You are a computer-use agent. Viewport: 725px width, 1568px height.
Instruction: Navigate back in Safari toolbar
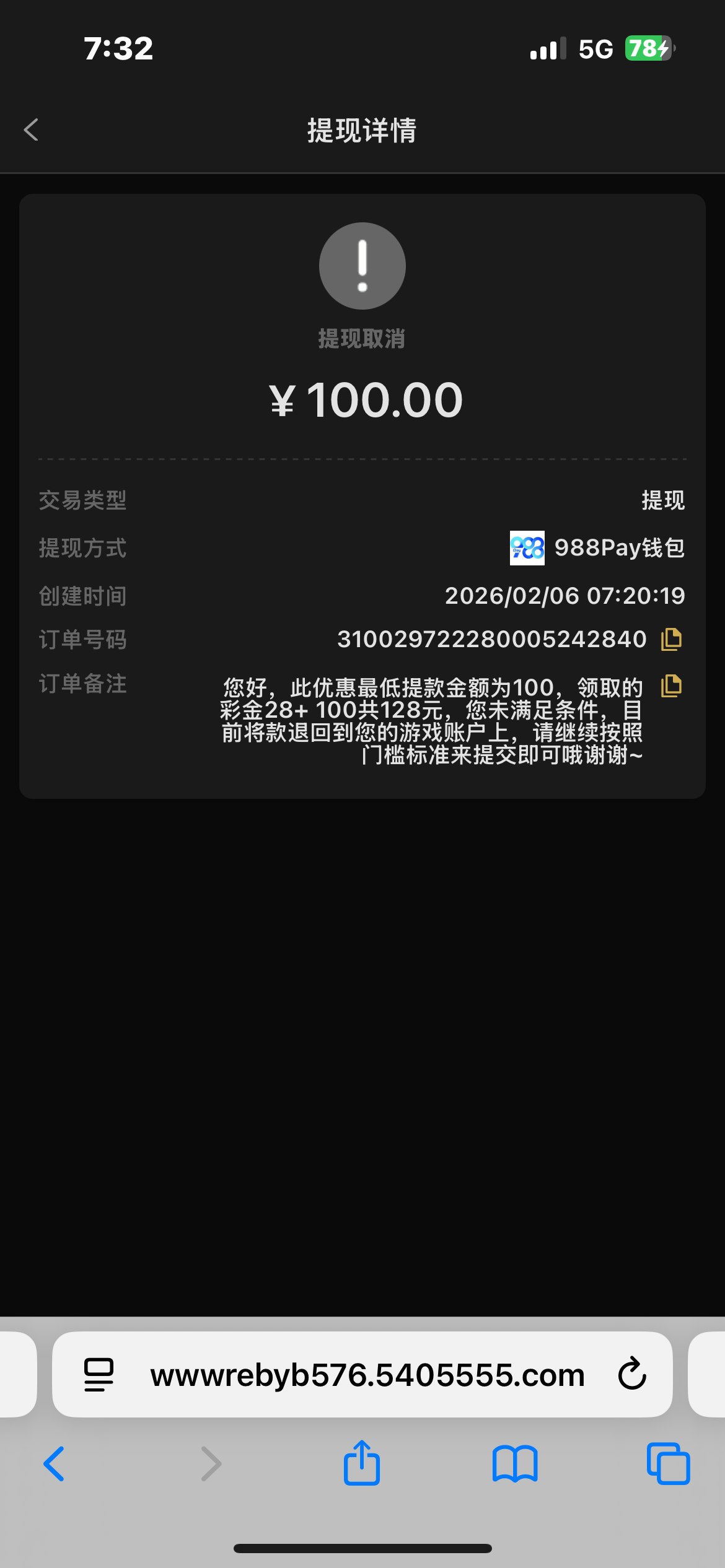point(54,1464)
